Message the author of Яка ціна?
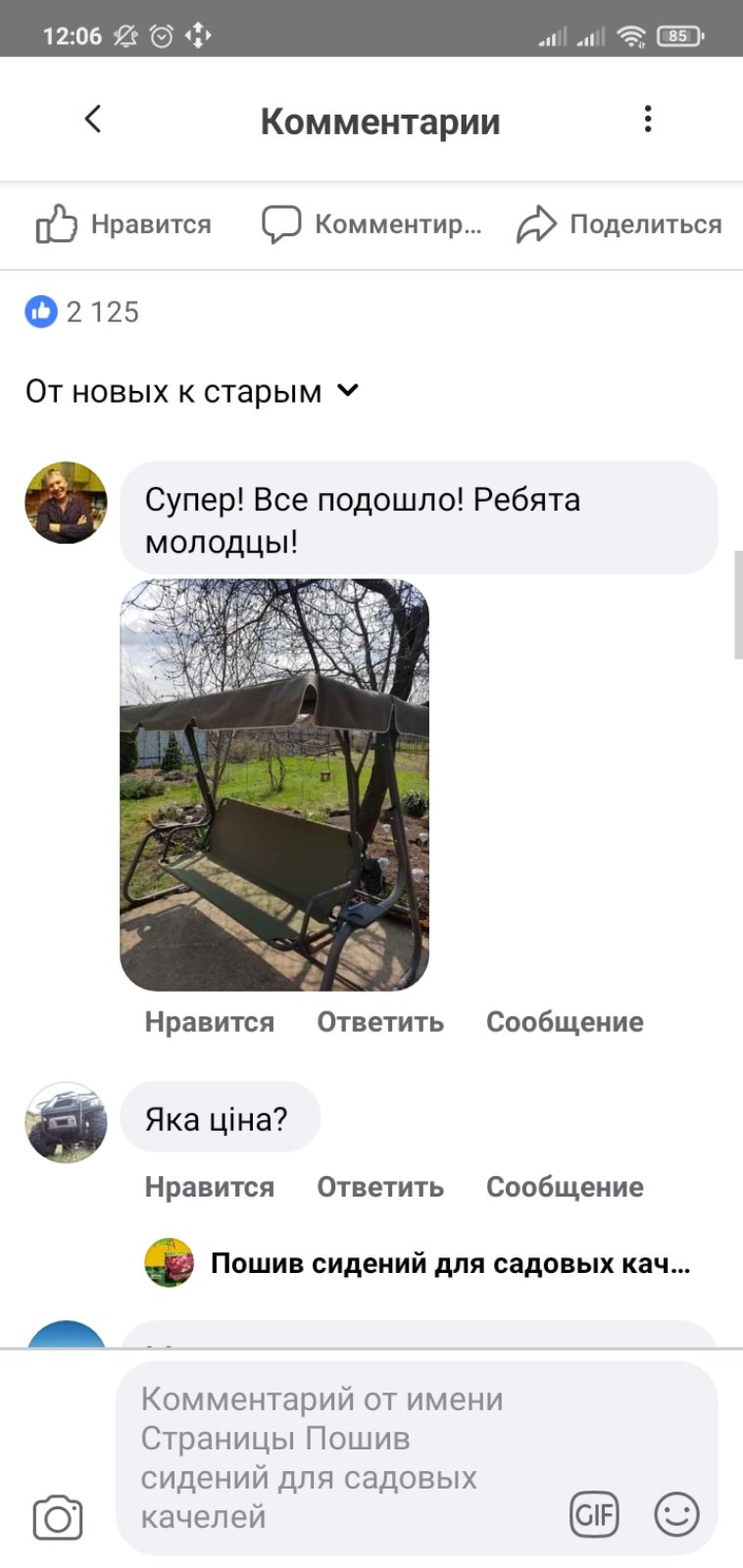This screenshot has width=743, height=1568. (x=565, y=1186)
